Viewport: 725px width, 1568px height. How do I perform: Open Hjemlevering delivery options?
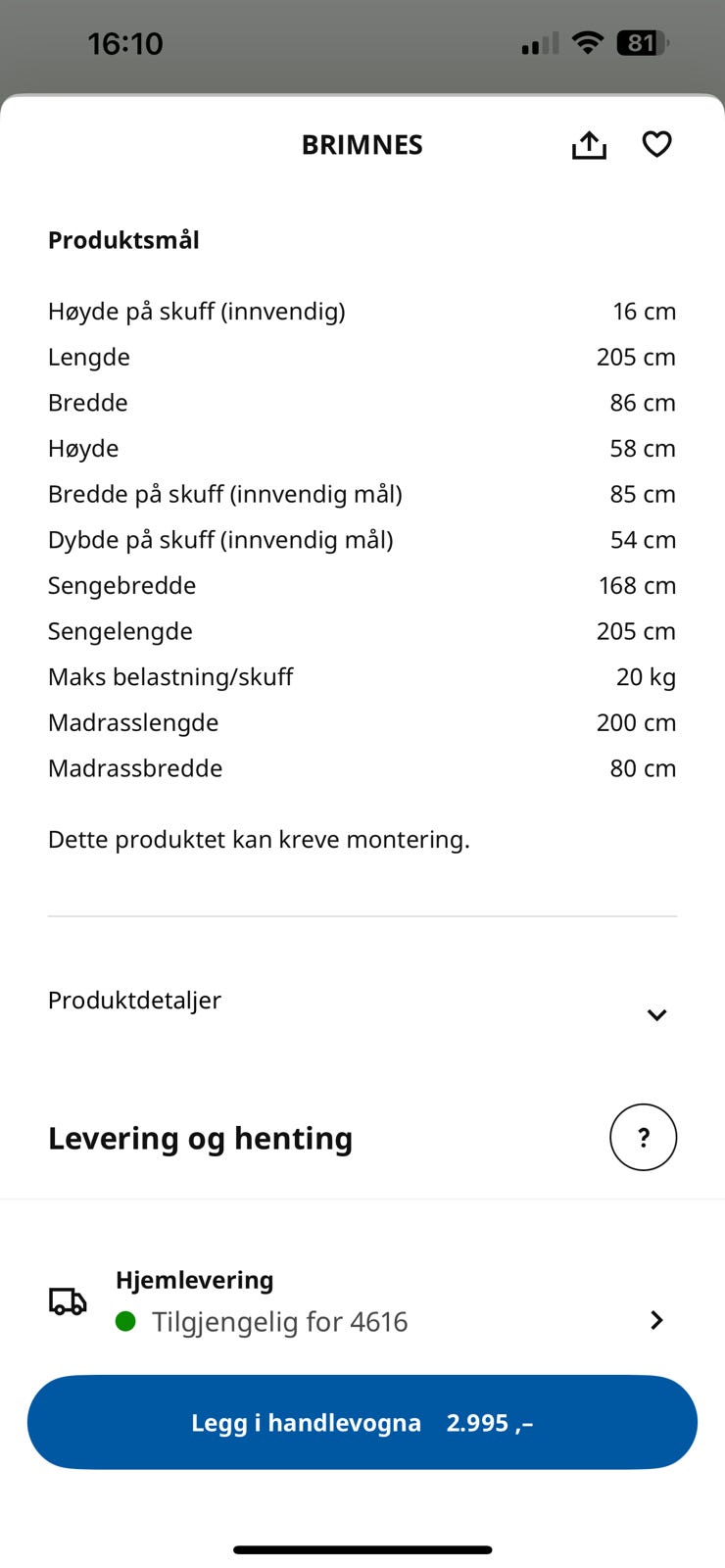point(362,1301)
